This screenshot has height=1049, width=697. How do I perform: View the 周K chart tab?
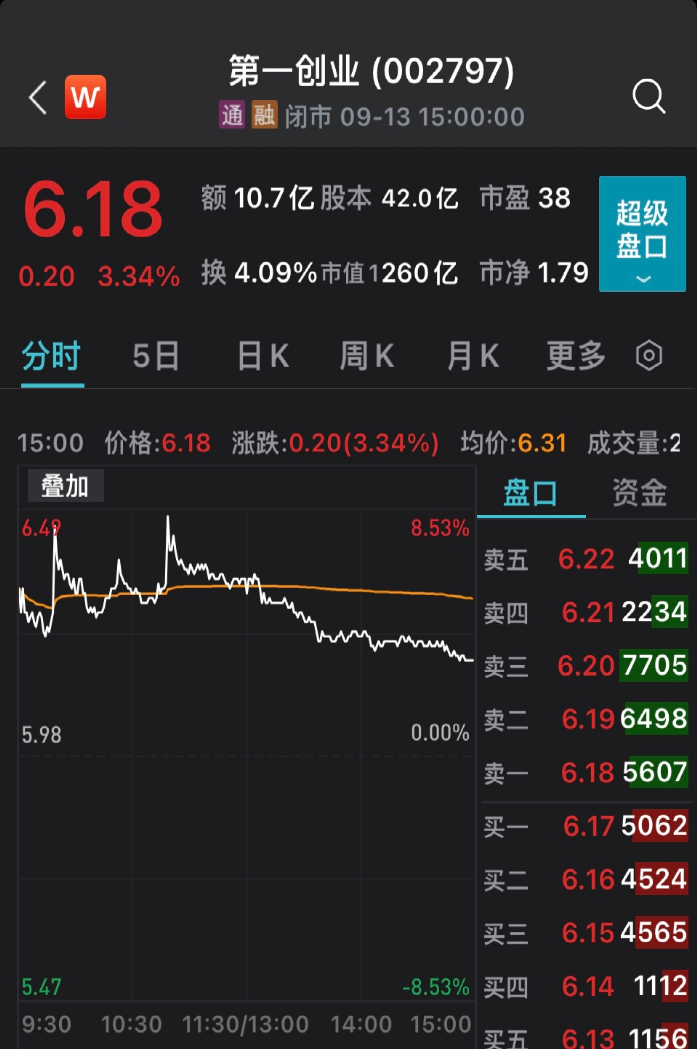(367, 356)
